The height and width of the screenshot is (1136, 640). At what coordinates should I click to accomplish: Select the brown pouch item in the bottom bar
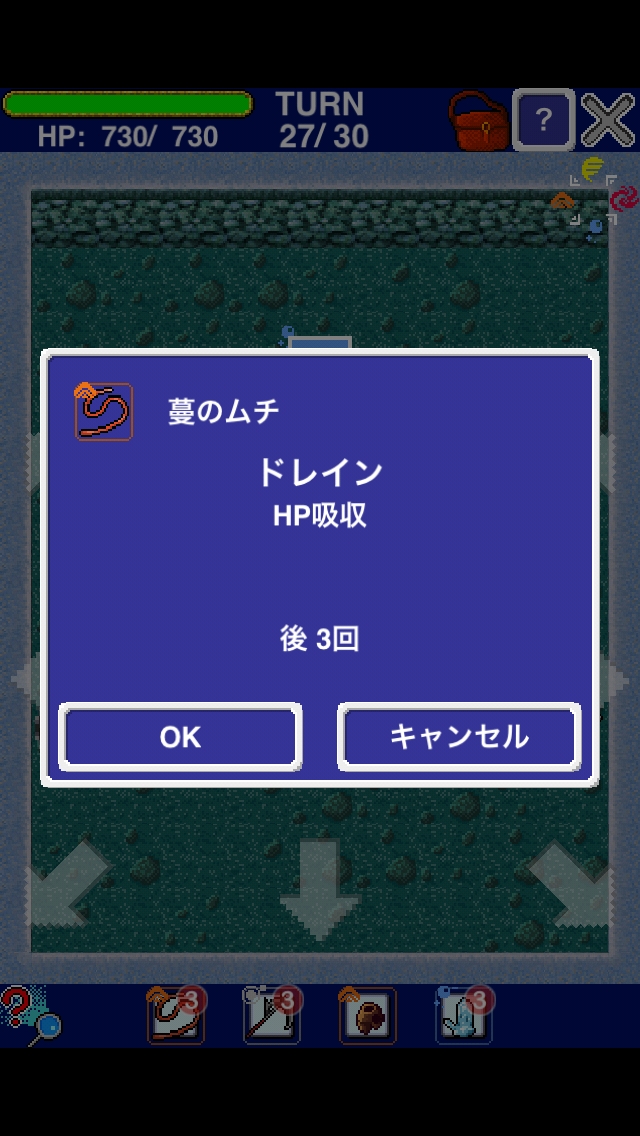coord(367,1015)
